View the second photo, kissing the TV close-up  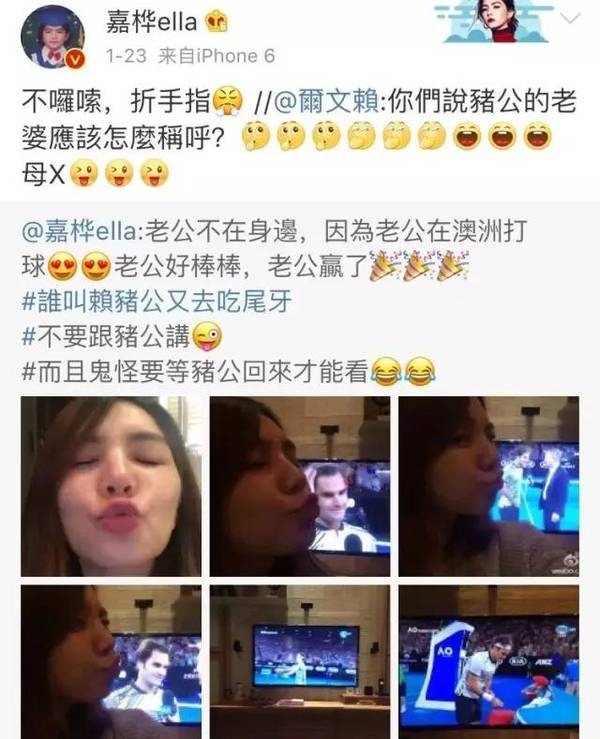tap(300, 486)
